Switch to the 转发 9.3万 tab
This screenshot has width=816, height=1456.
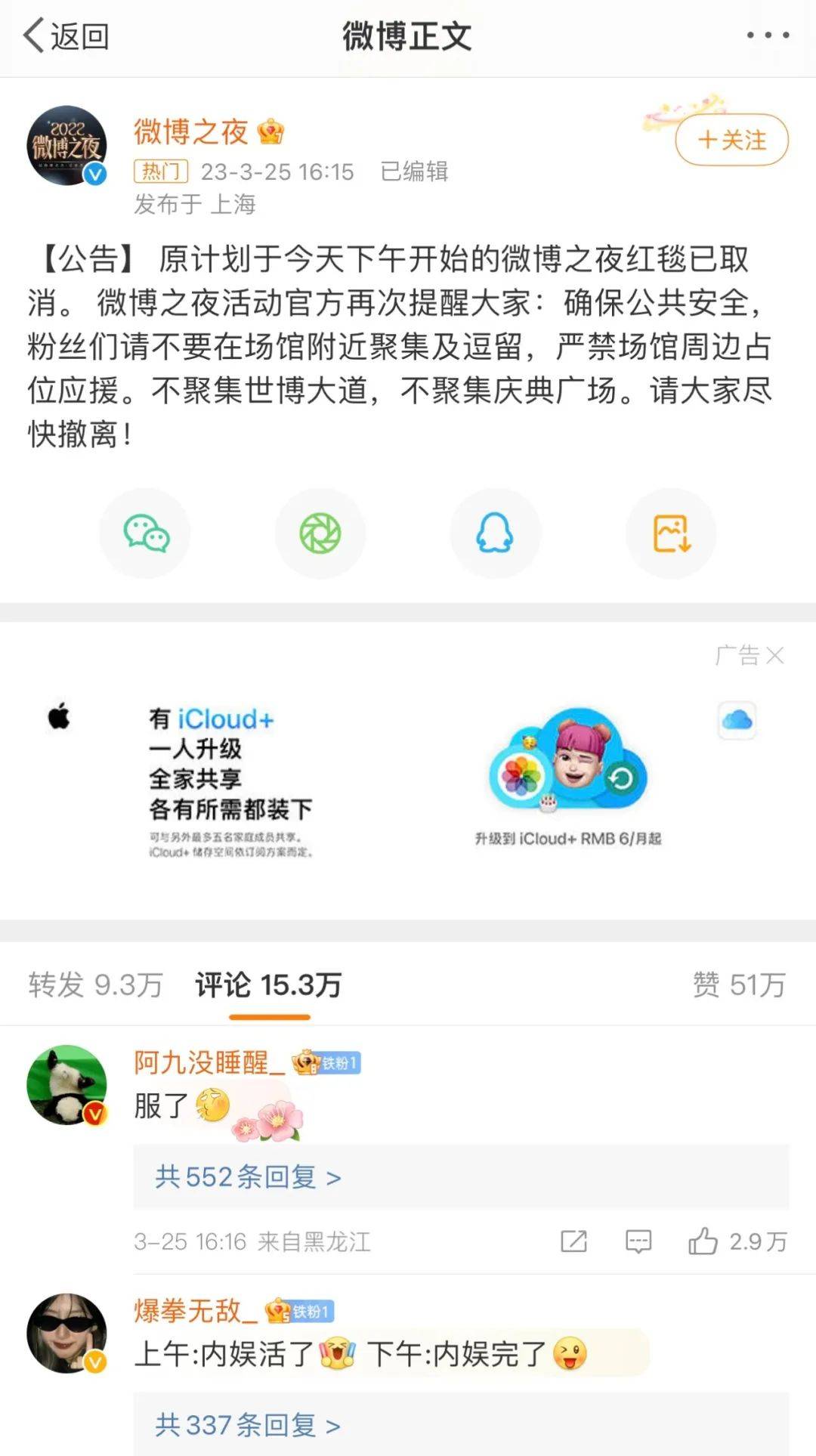pos(96,985)
